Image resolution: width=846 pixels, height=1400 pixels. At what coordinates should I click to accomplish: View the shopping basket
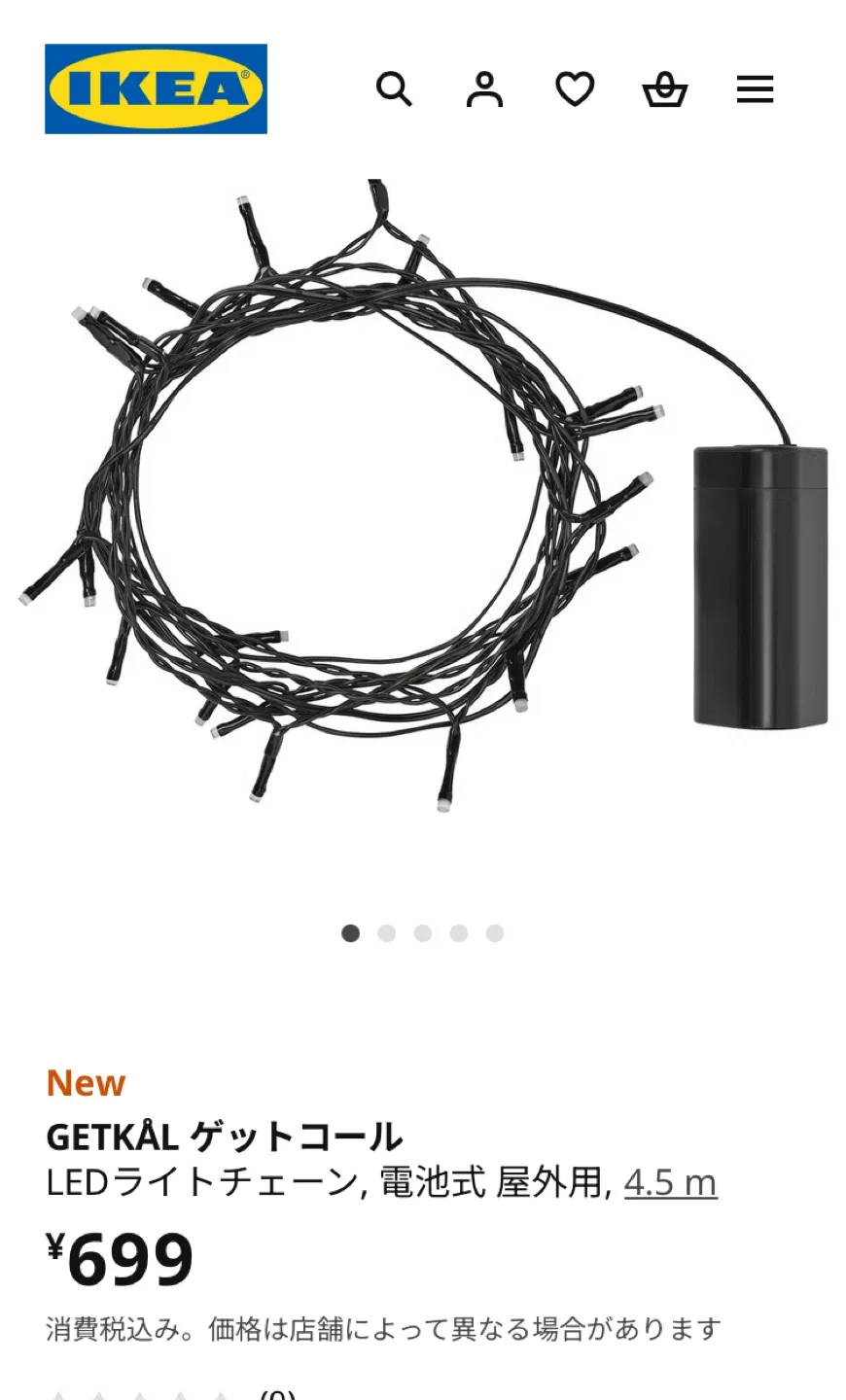pos(665,90)
